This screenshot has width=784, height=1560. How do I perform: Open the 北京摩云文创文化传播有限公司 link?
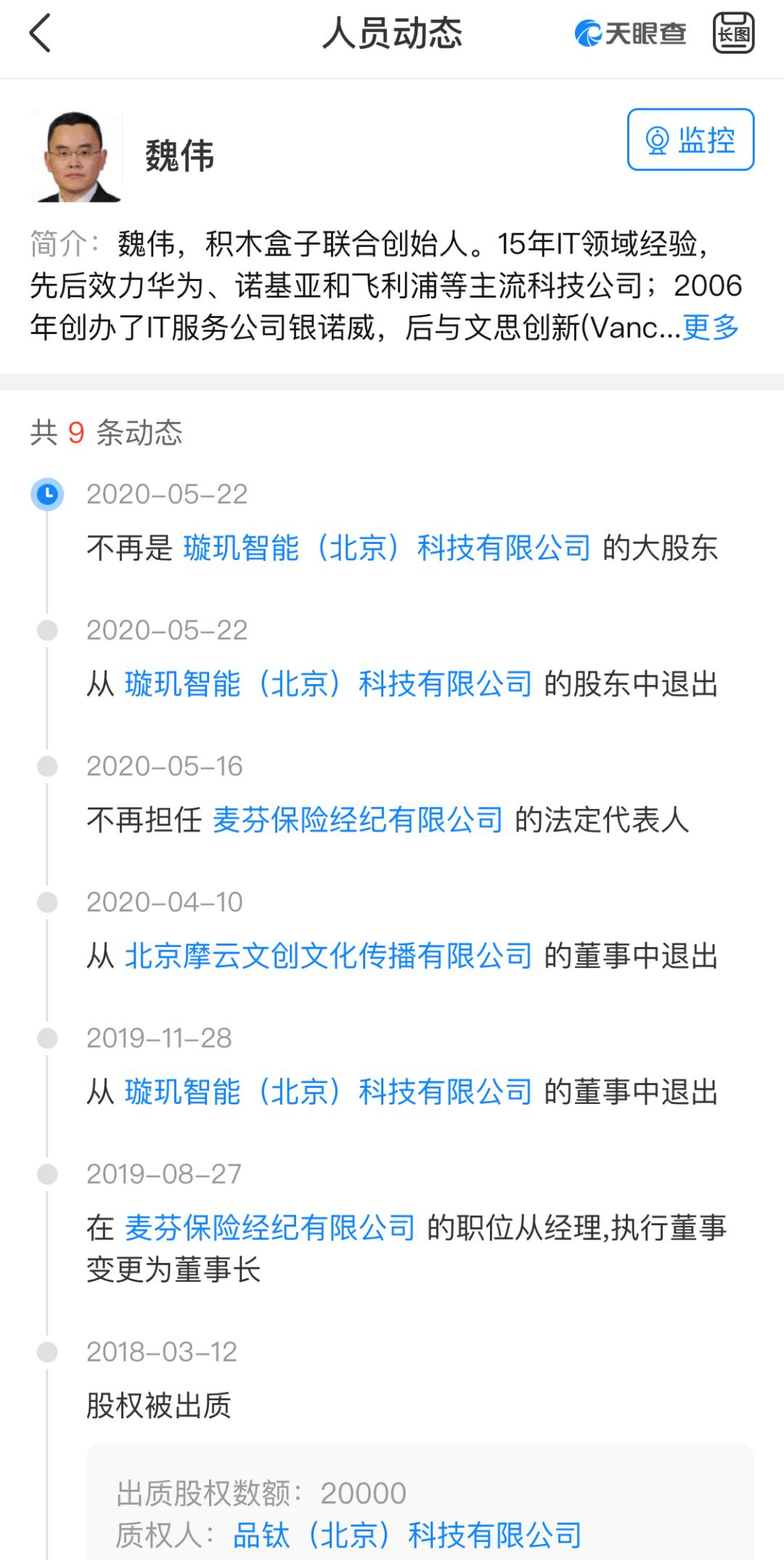pos(330,956)
